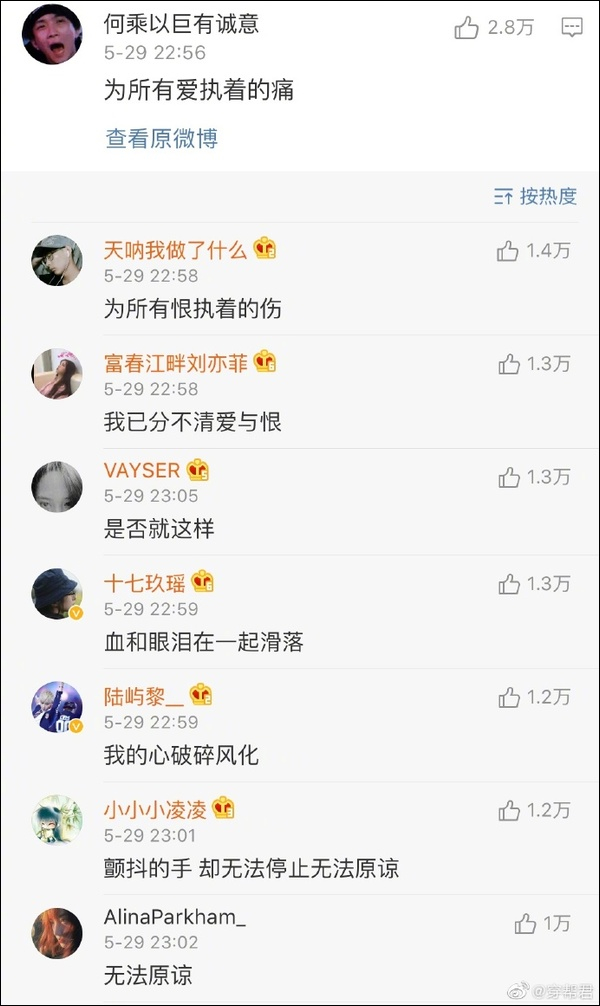The height and width of the screenshot is (1006, 600).
Task: Thumbs up 小小小凌凌's comment
Action: 509,810
